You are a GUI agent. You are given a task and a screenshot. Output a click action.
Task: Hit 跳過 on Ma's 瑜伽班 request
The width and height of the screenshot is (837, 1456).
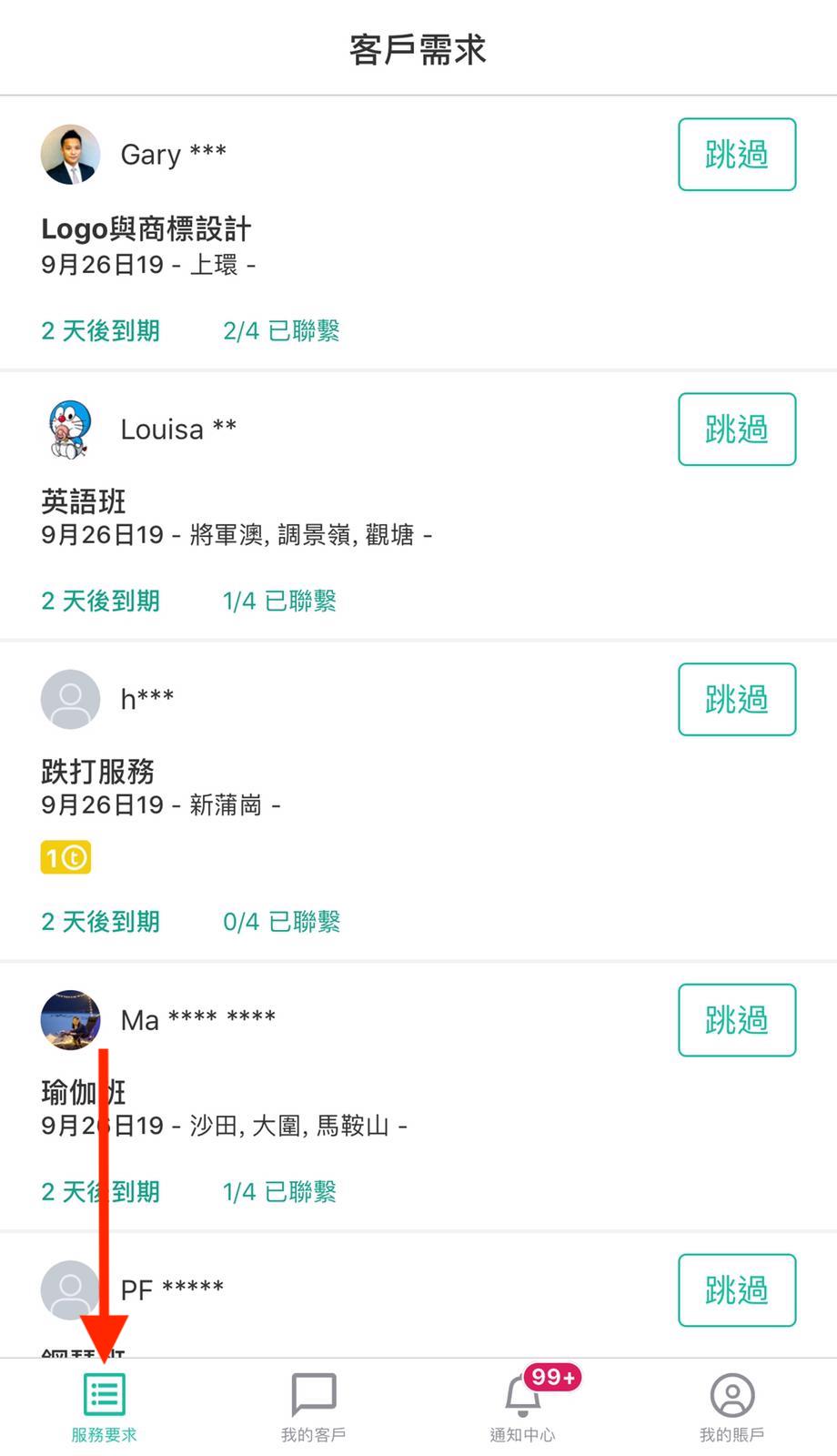pos(737,1019)
